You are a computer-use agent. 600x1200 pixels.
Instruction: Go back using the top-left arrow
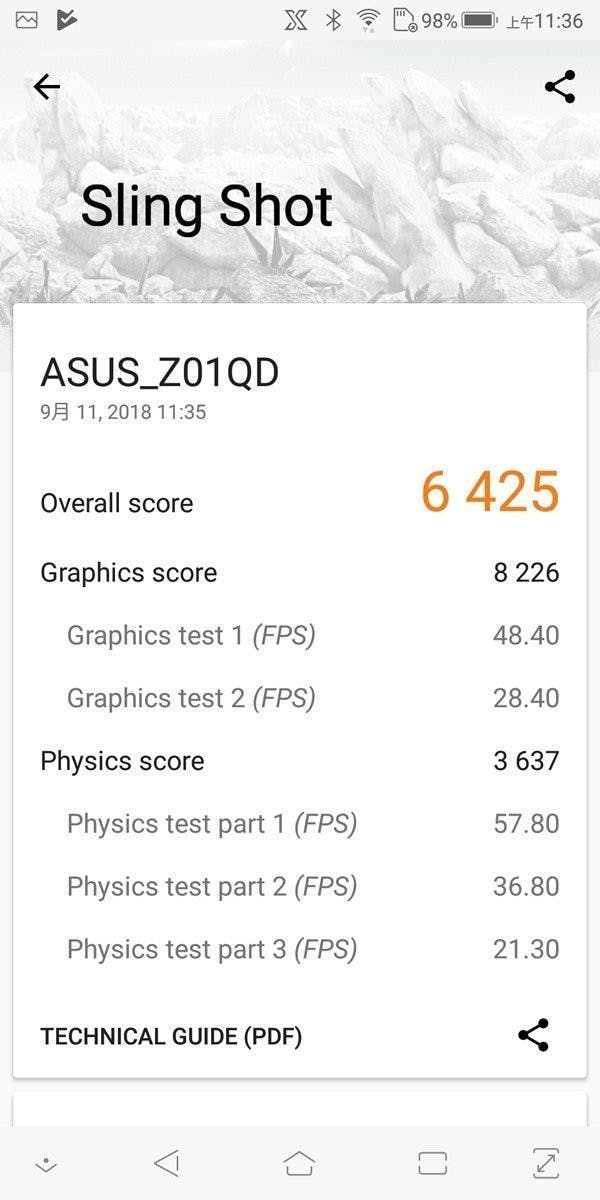pyautogui.click(x=47, y=87)
